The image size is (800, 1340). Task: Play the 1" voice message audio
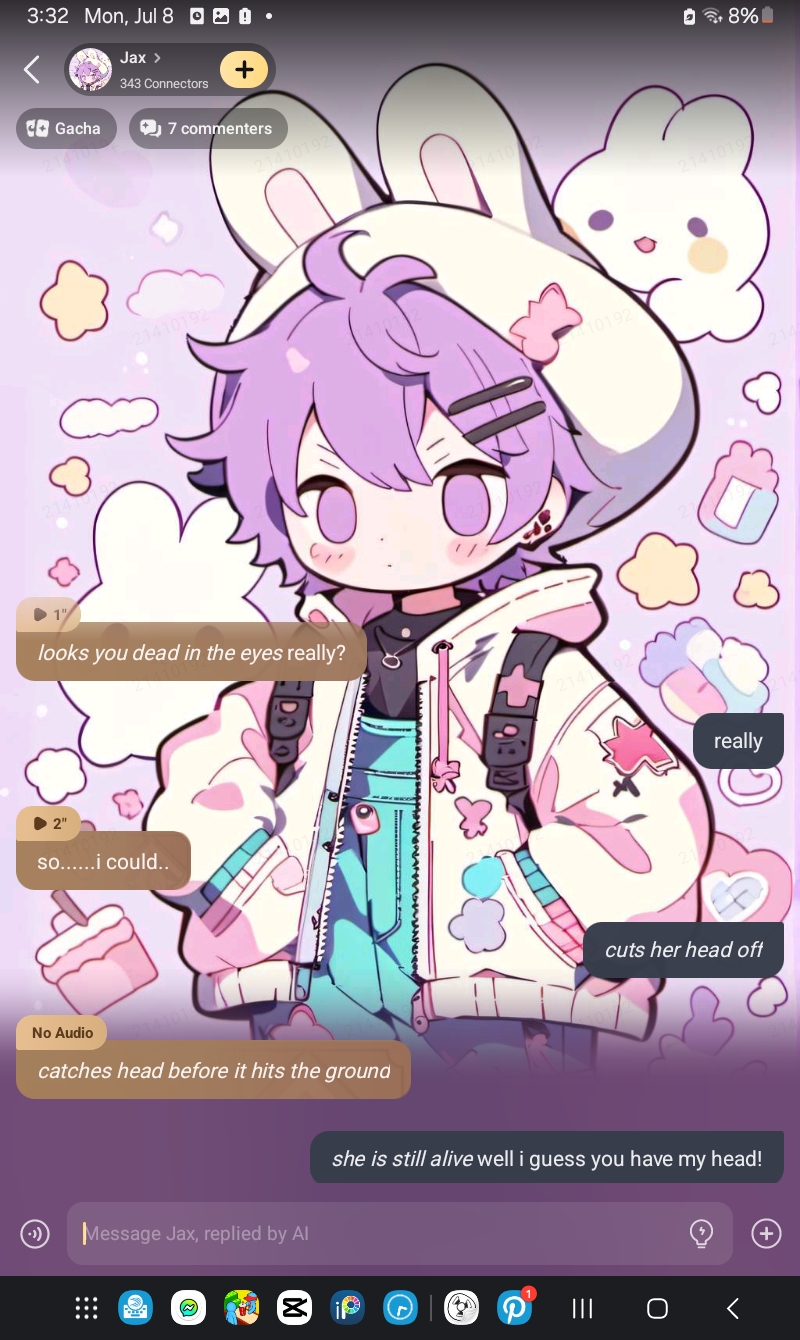coord(47,615)
